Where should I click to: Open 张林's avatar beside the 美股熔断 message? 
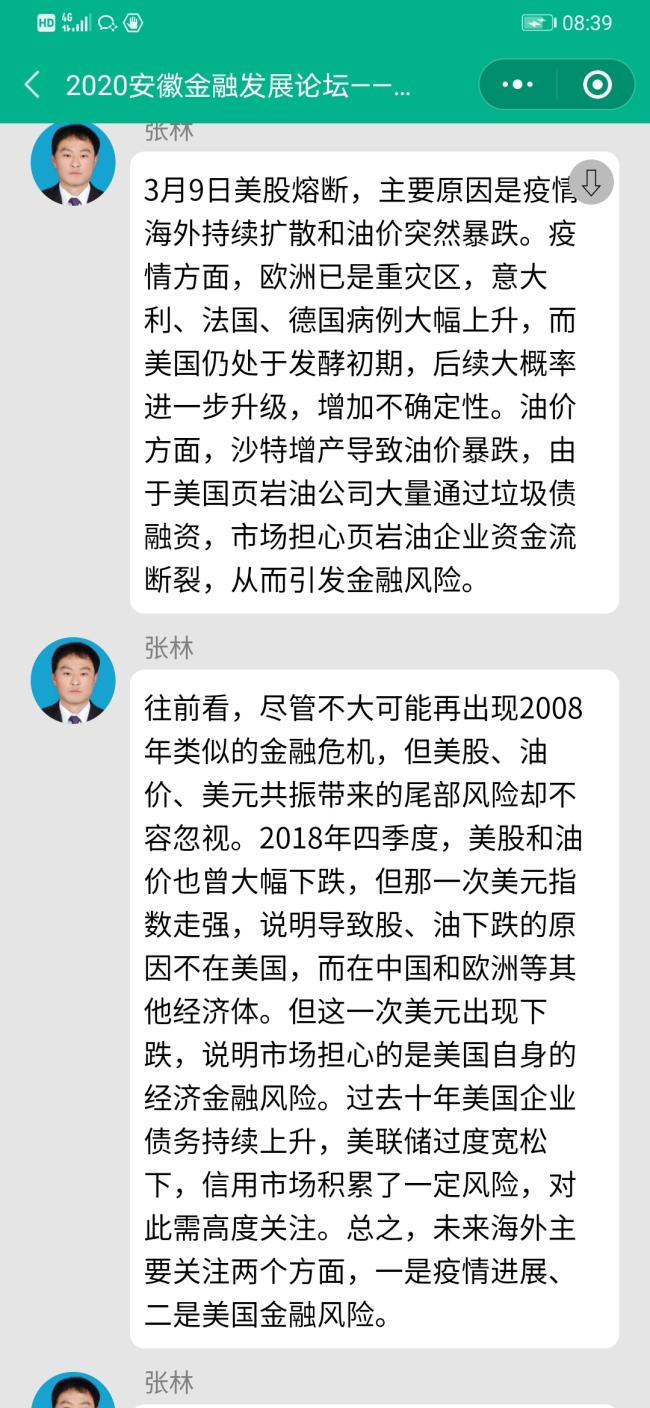pos(73,165)
